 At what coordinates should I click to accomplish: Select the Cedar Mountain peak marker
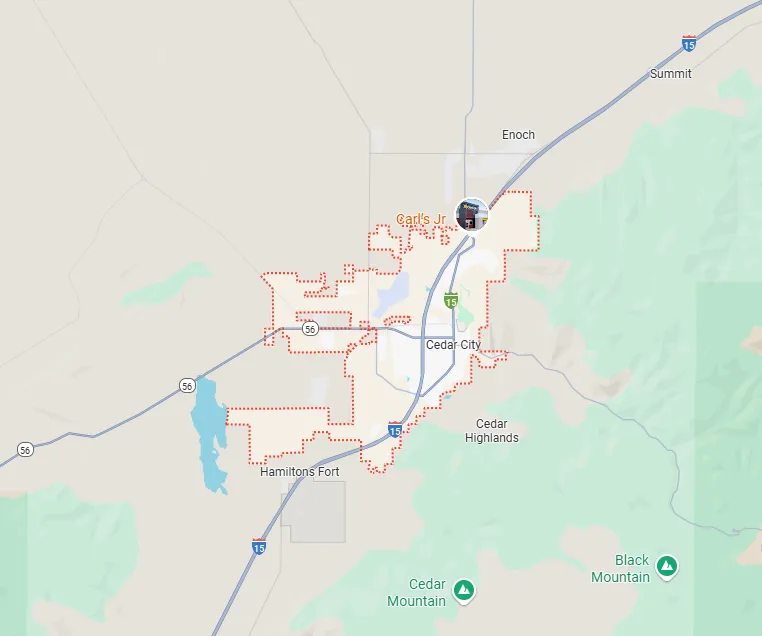click(x=463, y=590)
